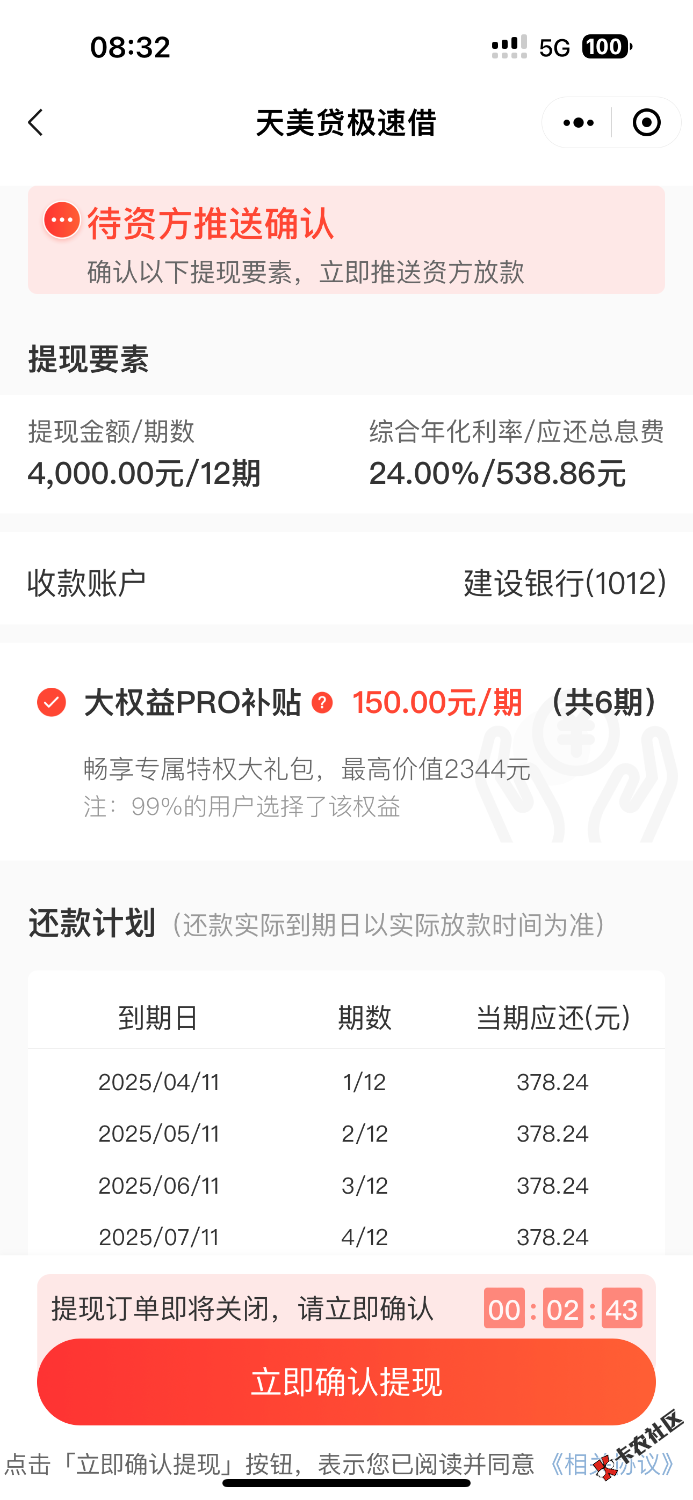This screenshot has width=693, height=1500.
Task: Go back using the top-left arrow
Action: pyautogui.click(x=36, y=123)
